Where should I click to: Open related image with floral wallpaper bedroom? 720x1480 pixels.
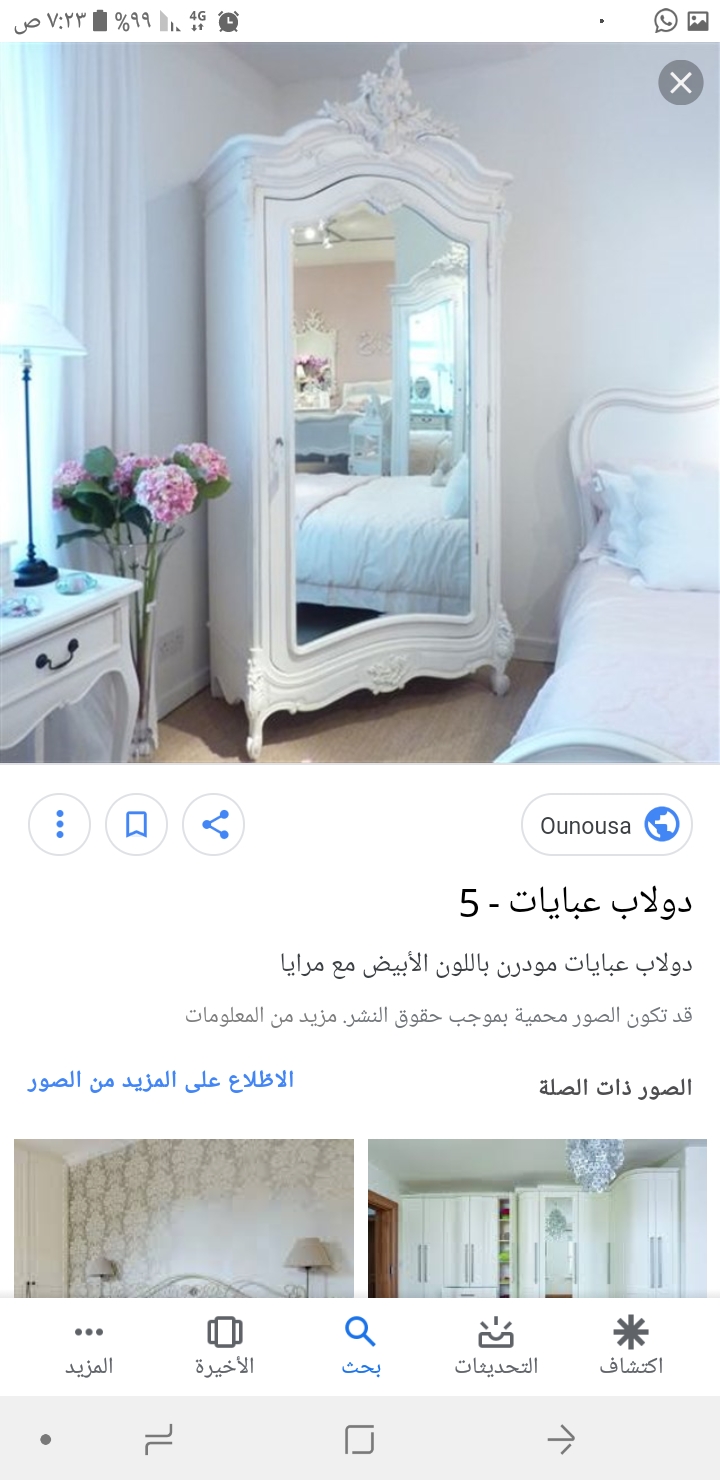coord(184,1218)
